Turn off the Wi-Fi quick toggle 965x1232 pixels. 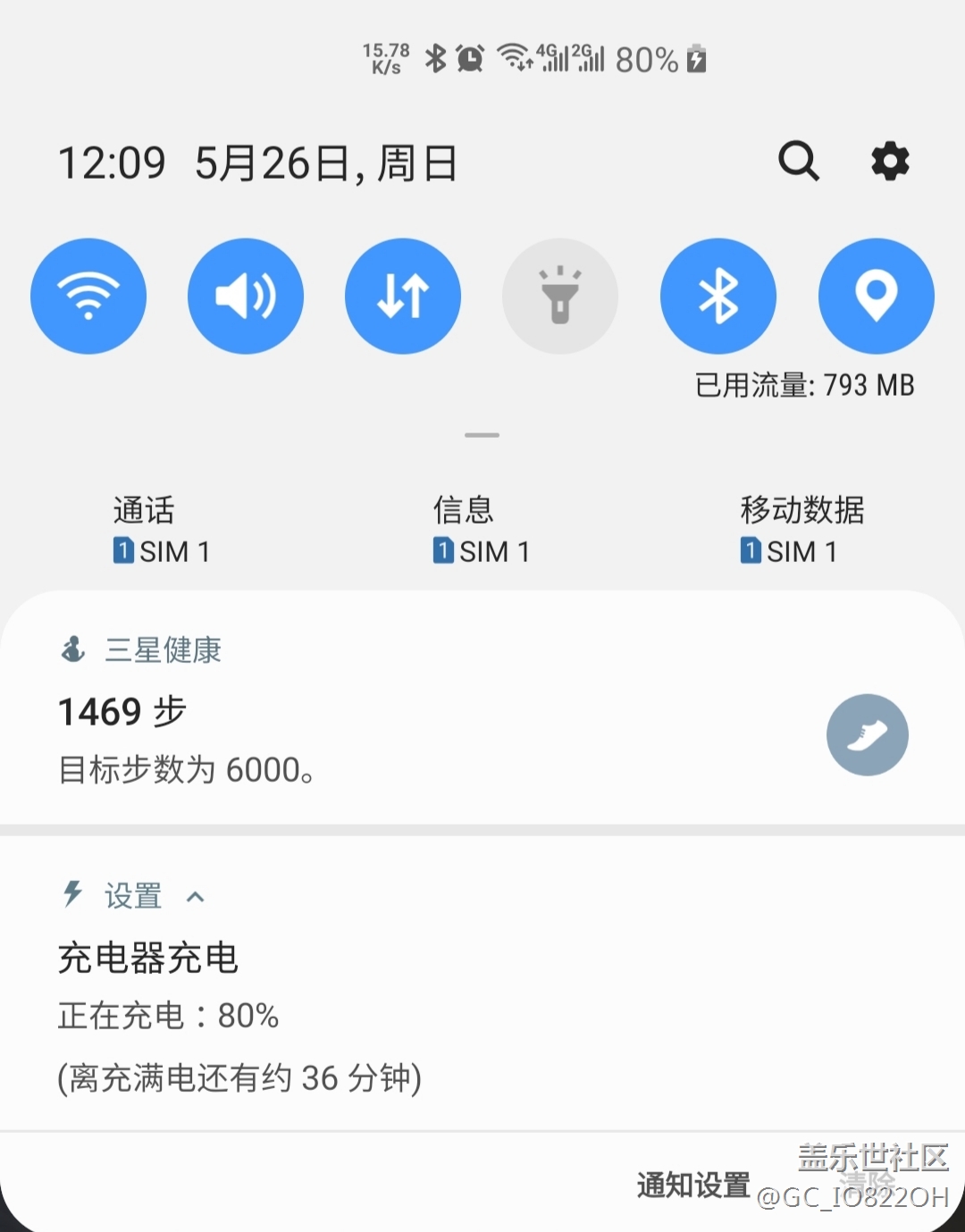[x=88, y=296]
